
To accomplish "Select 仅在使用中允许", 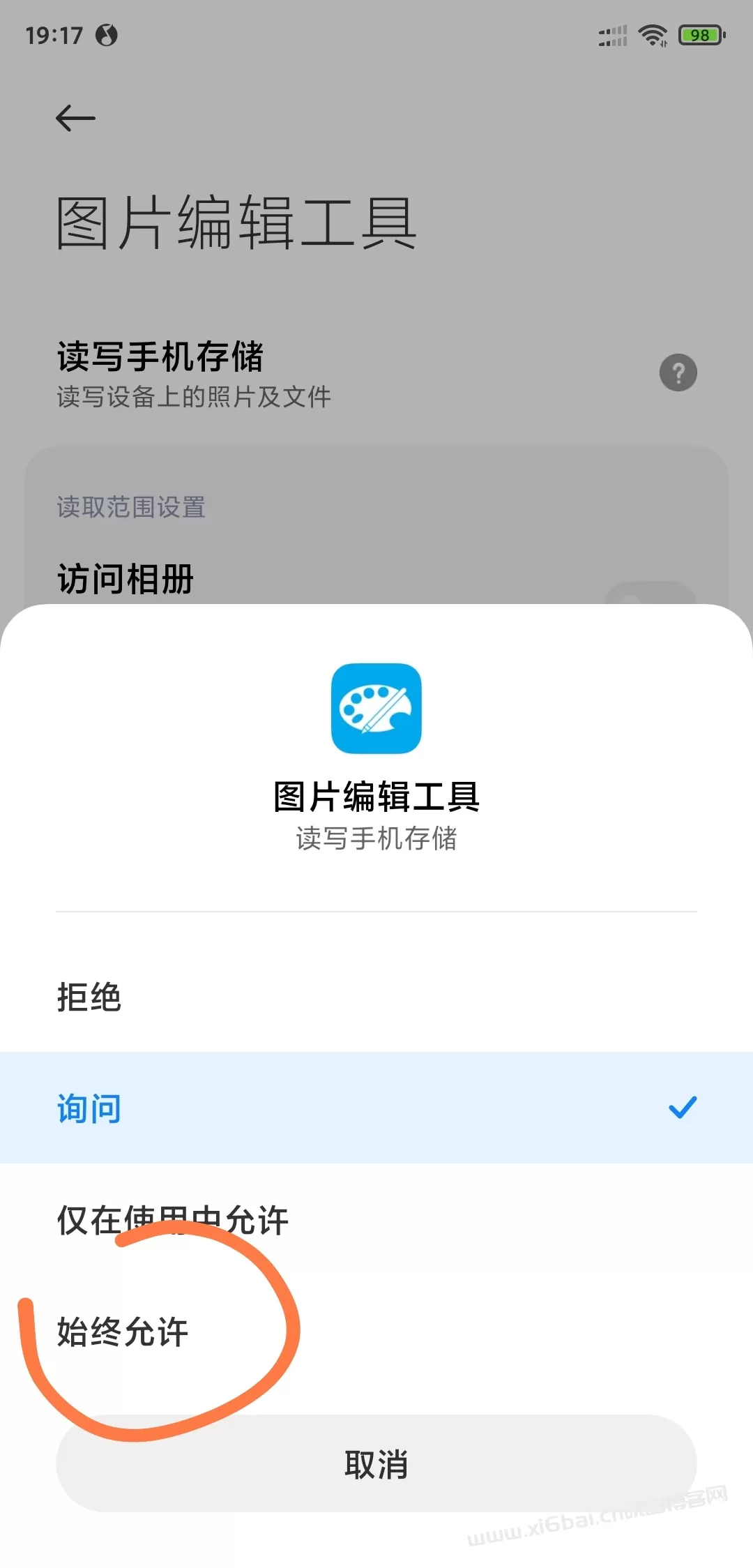I will [376, 1219].
